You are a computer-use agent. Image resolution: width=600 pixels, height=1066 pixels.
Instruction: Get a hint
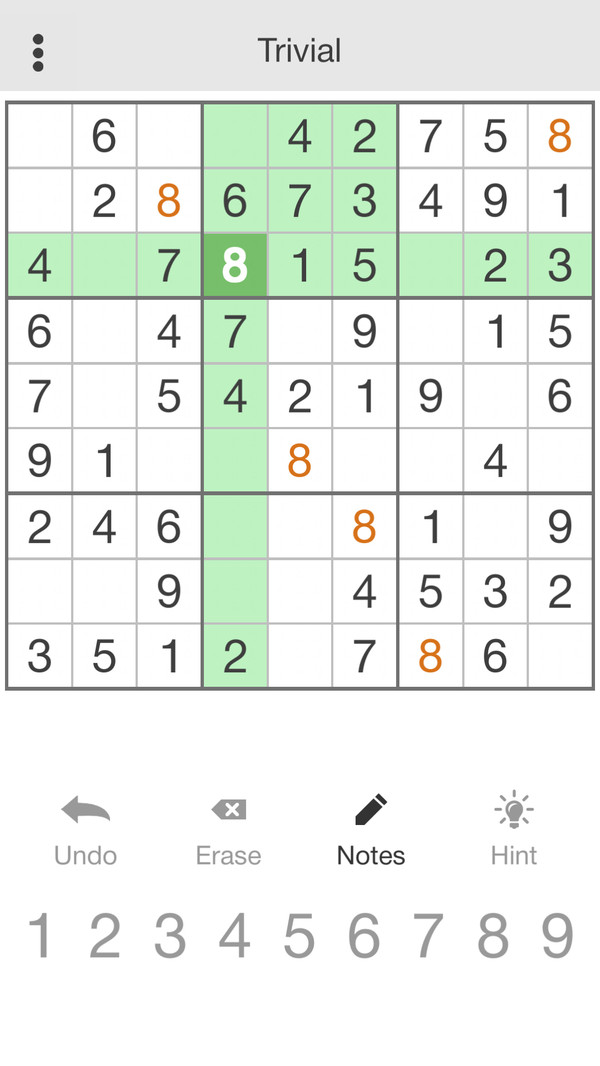[514, 830]
